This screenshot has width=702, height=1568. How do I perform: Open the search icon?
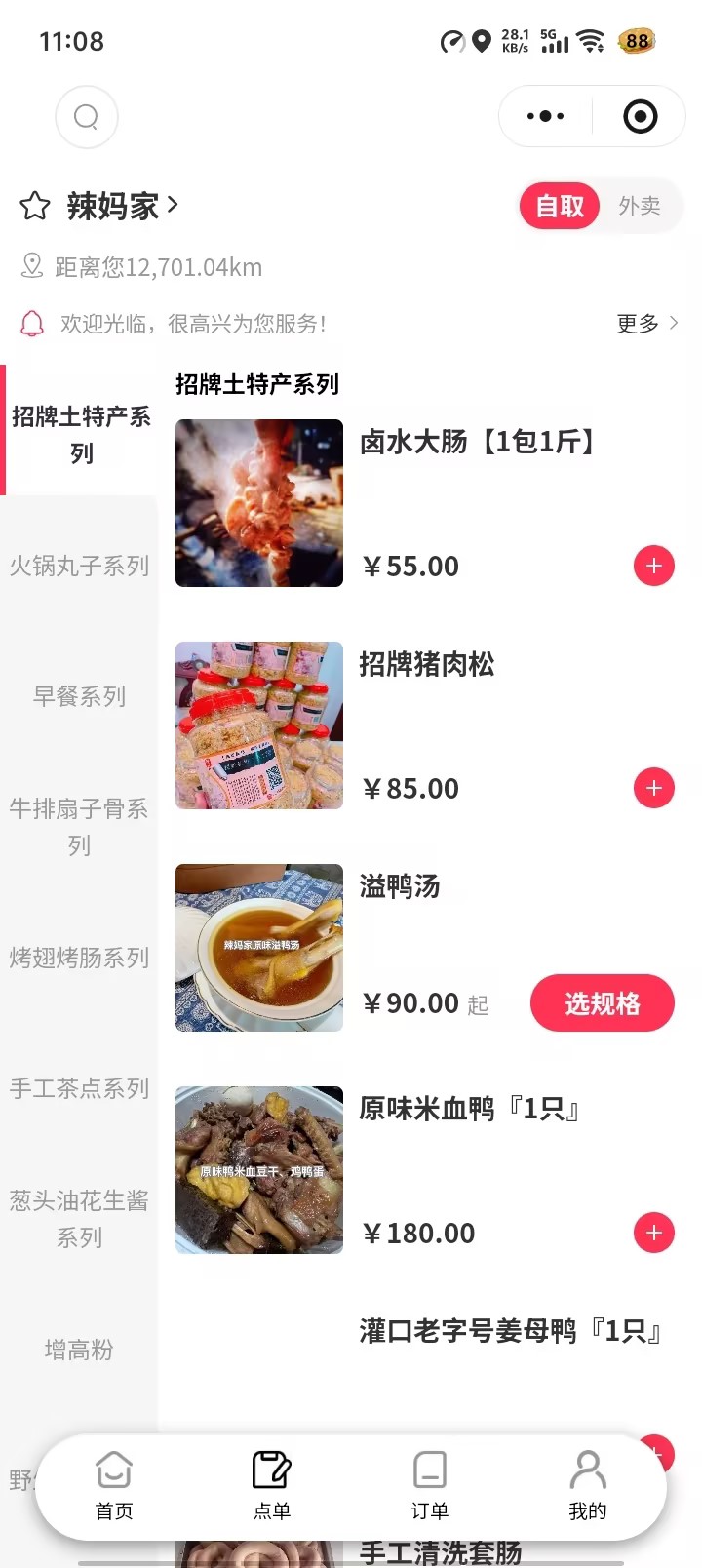(87, 117)
